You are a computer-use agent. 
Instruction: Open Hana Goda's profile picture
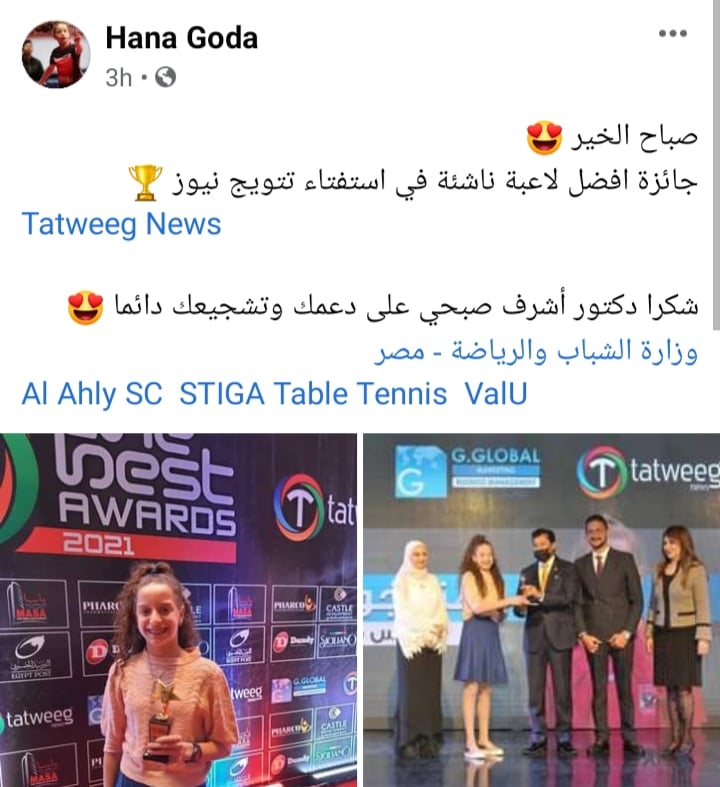tap(56, 54)
